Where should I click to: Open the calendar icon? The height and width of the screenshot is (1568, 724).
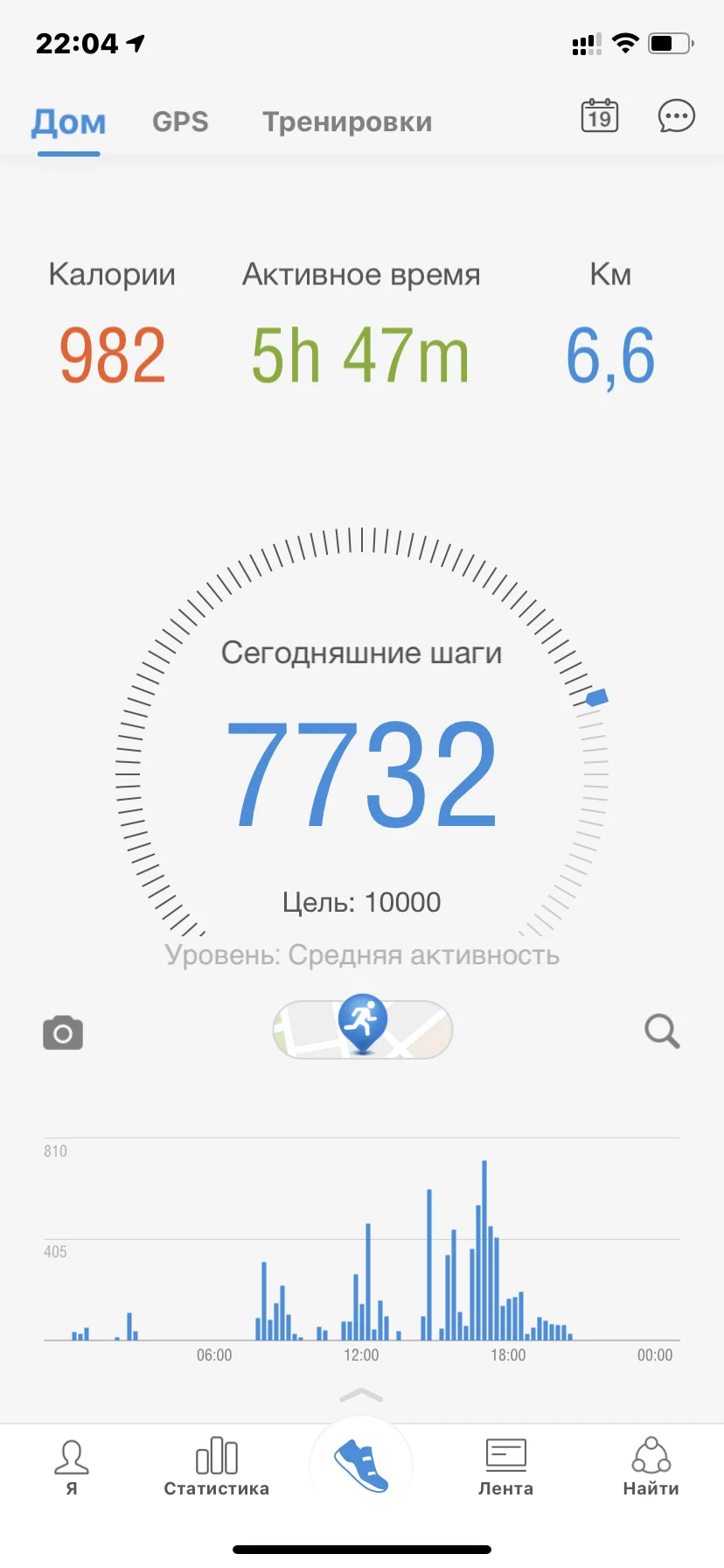[x=598, y=116]
